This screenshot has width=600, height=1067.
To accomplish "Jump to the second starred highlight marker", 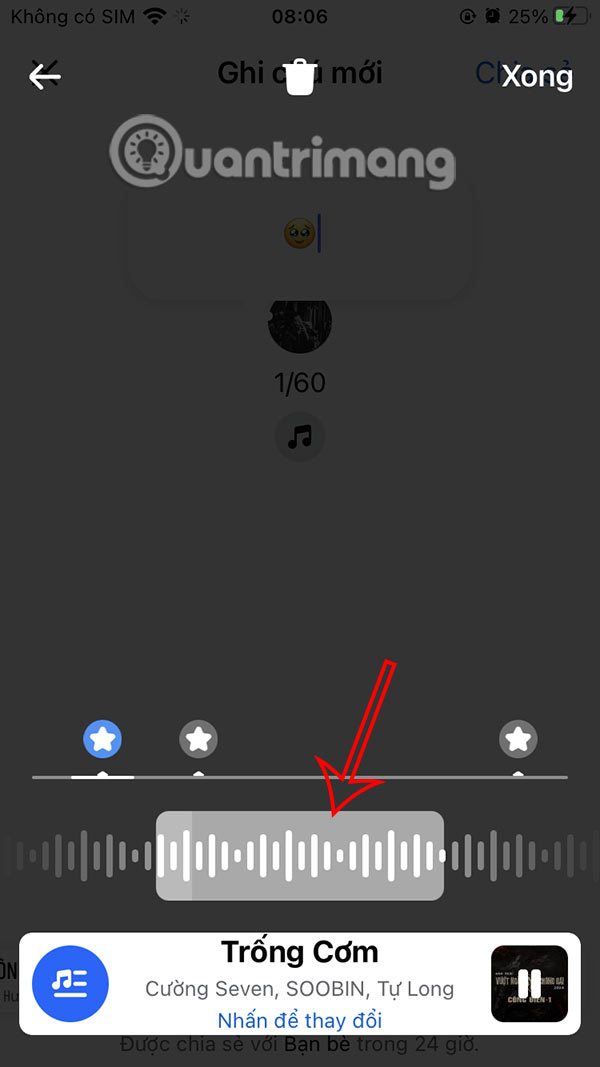I will tap(198, 740).
